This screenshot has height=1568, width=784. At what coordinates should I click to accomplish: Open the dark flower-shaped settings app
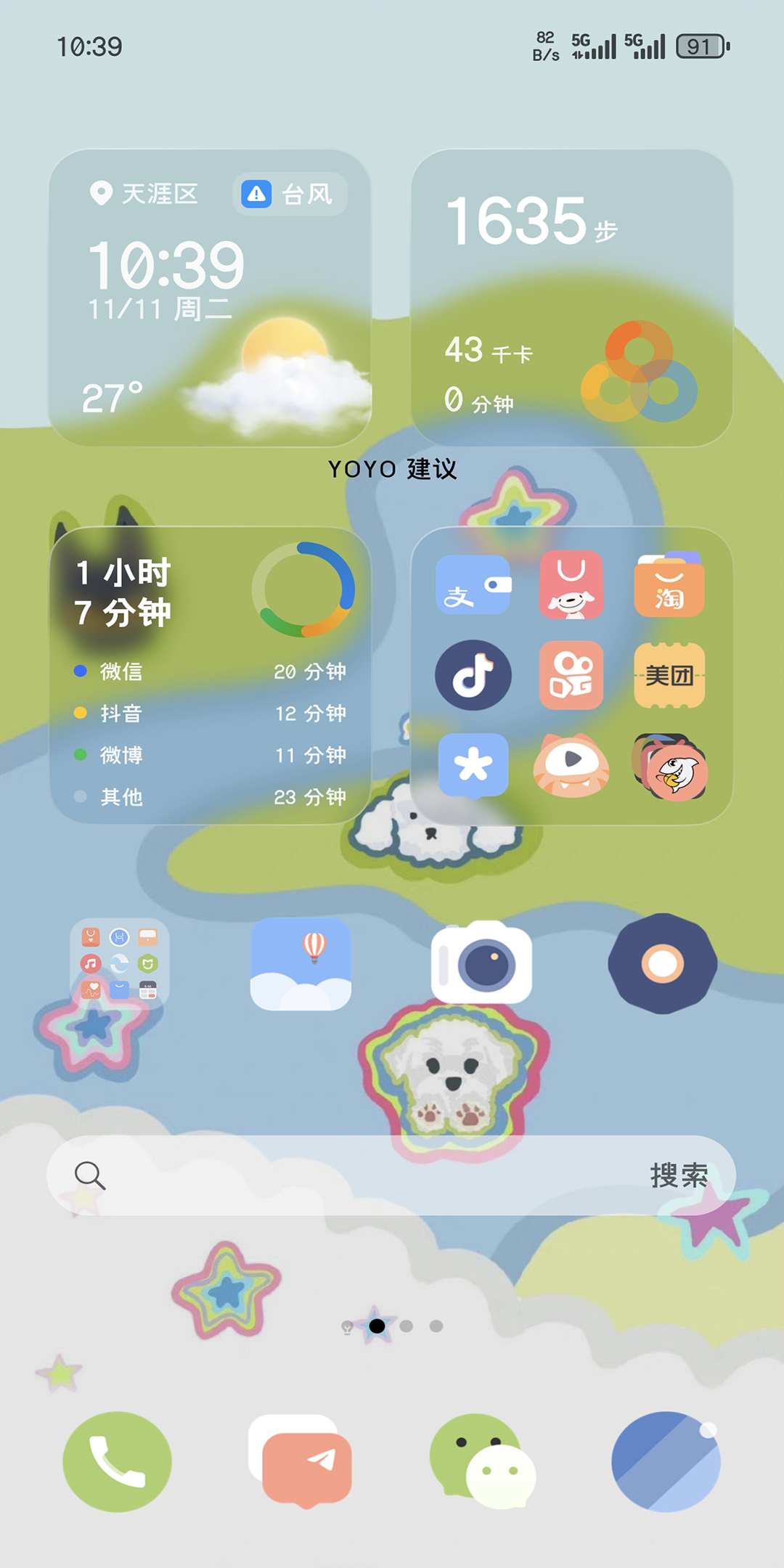pos(662,963)
